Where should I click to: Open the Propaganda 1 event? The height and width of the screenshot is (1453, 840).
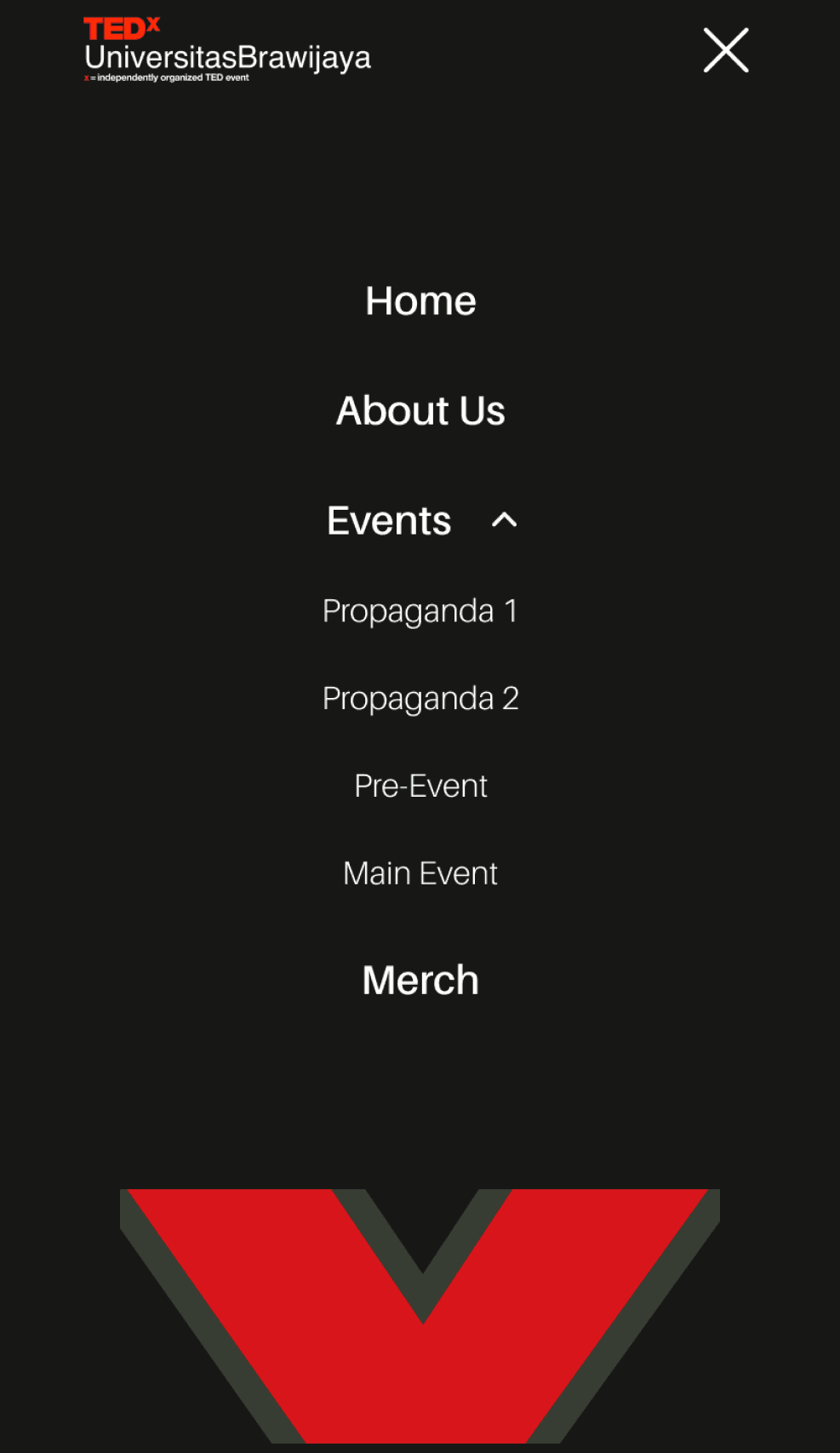tap(420, 611)
